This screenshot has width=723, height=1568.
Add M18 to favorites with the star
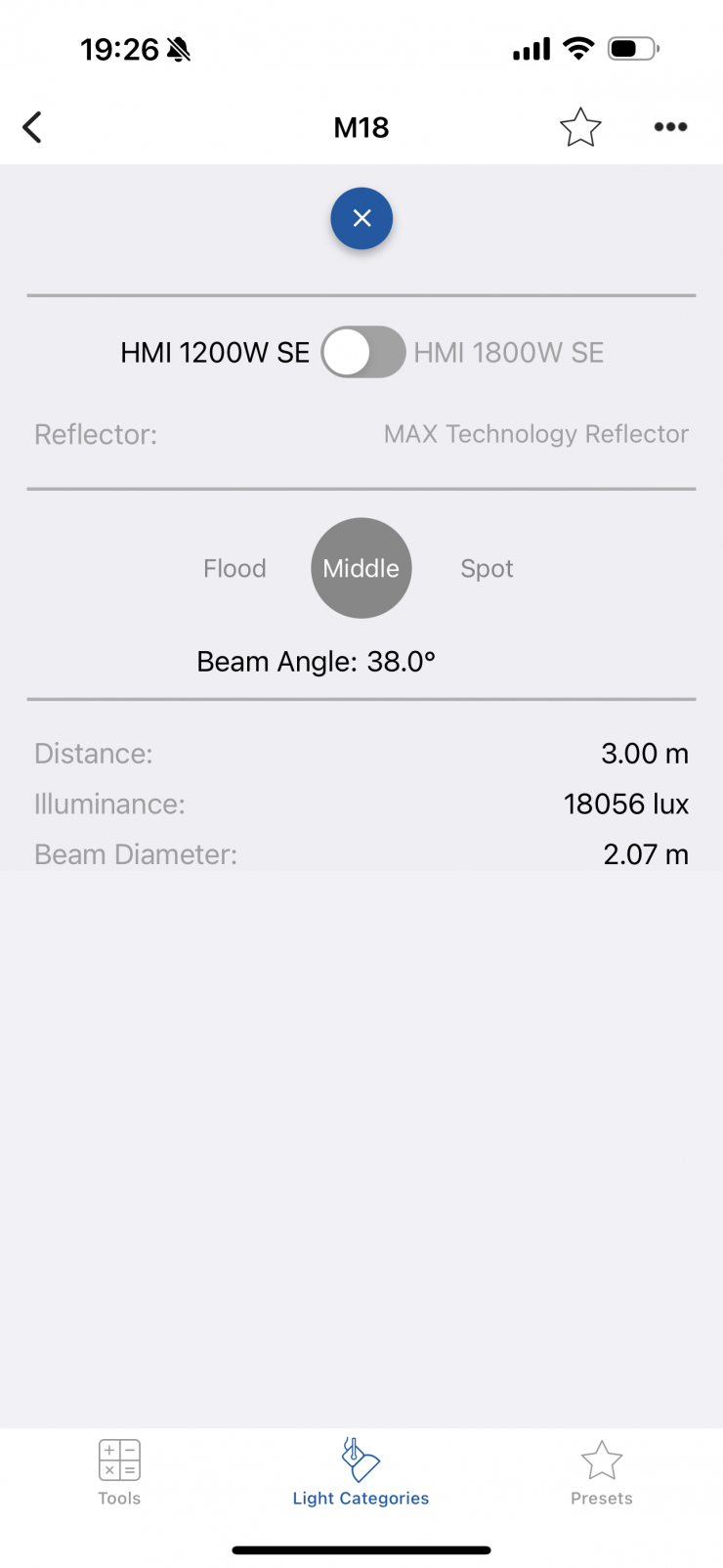(x=580, y=127)
